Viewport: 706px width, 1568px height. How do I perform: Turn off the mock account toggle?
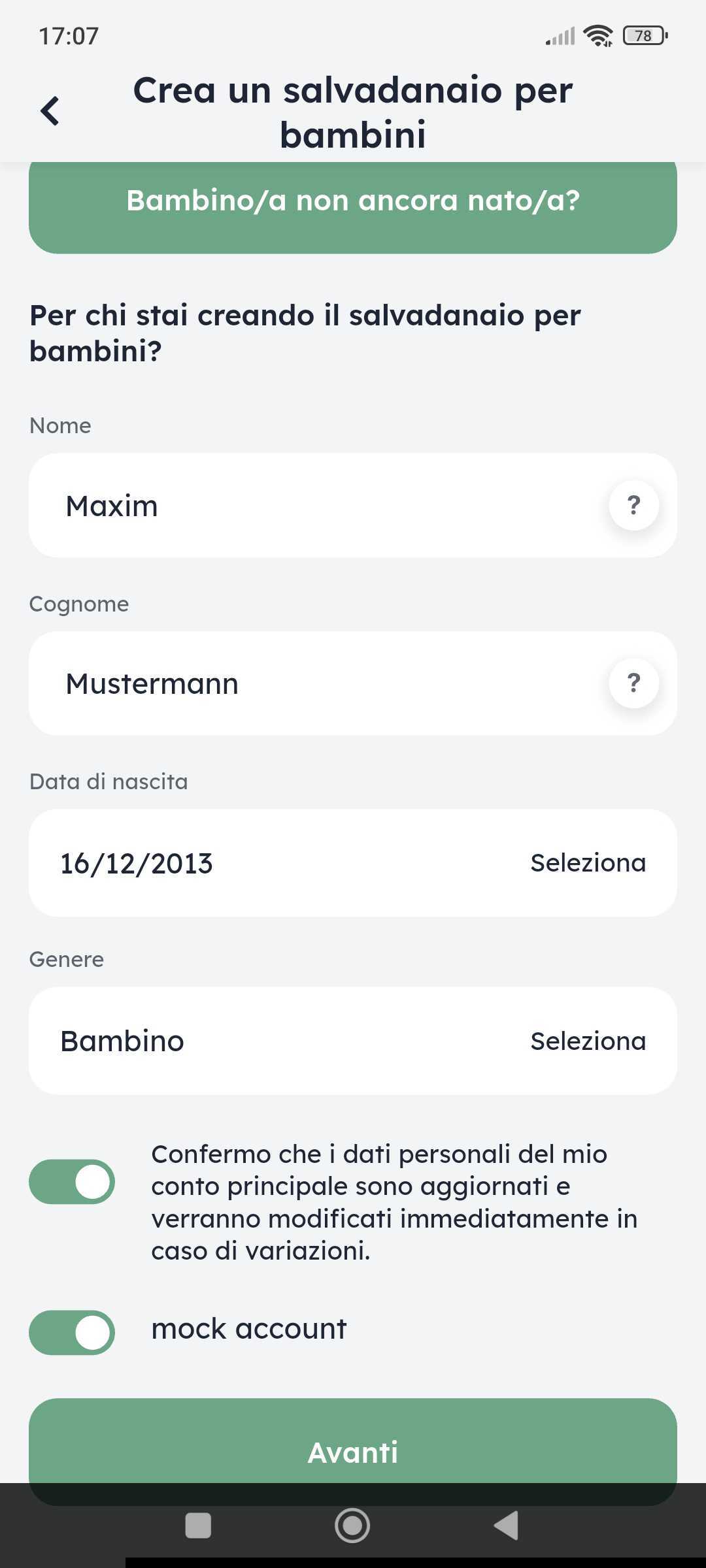72,1332
